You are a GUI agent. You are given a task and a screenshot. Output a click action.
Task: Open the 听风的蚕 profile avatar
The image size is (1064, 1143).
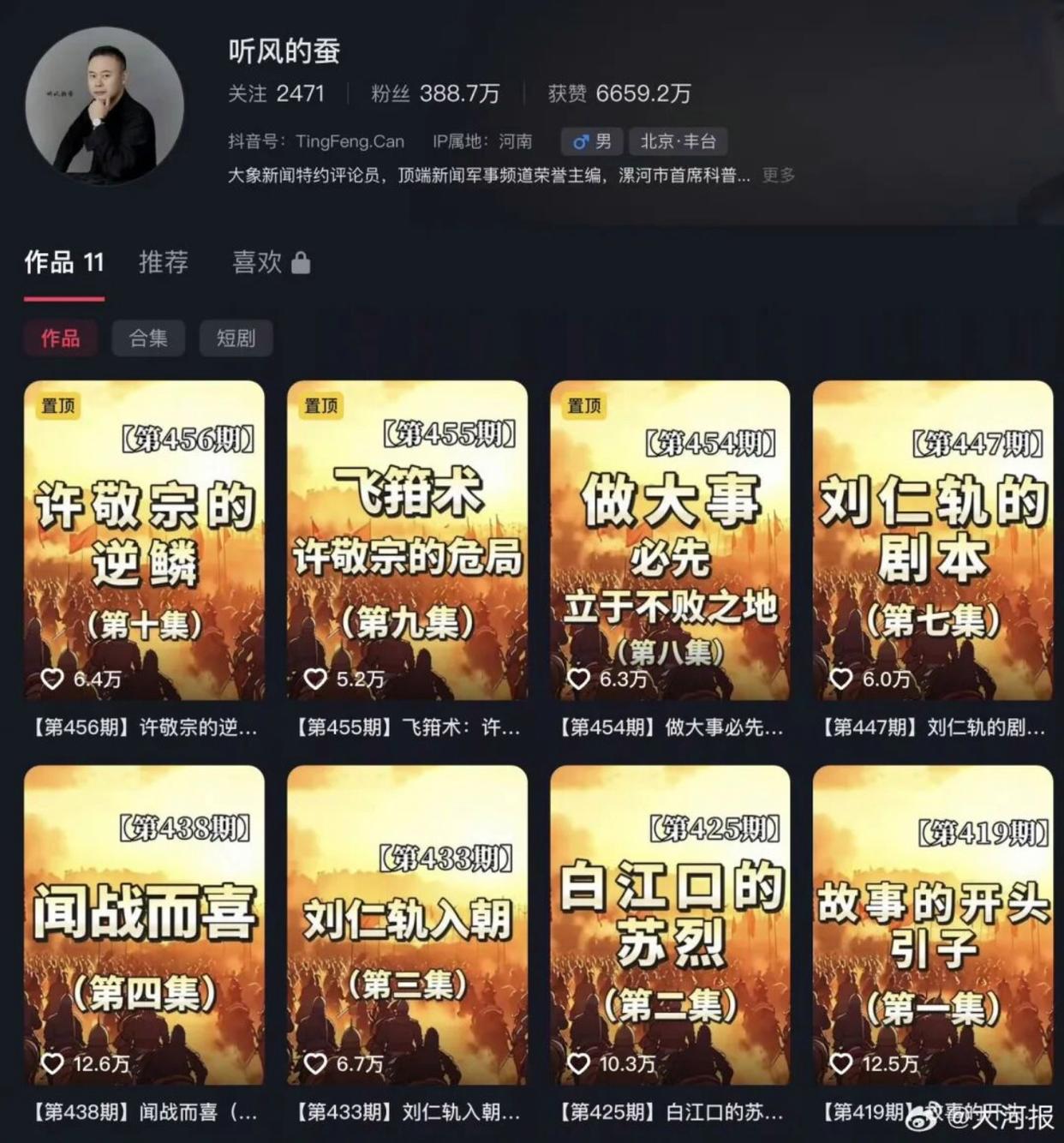[x=105, y=105]
